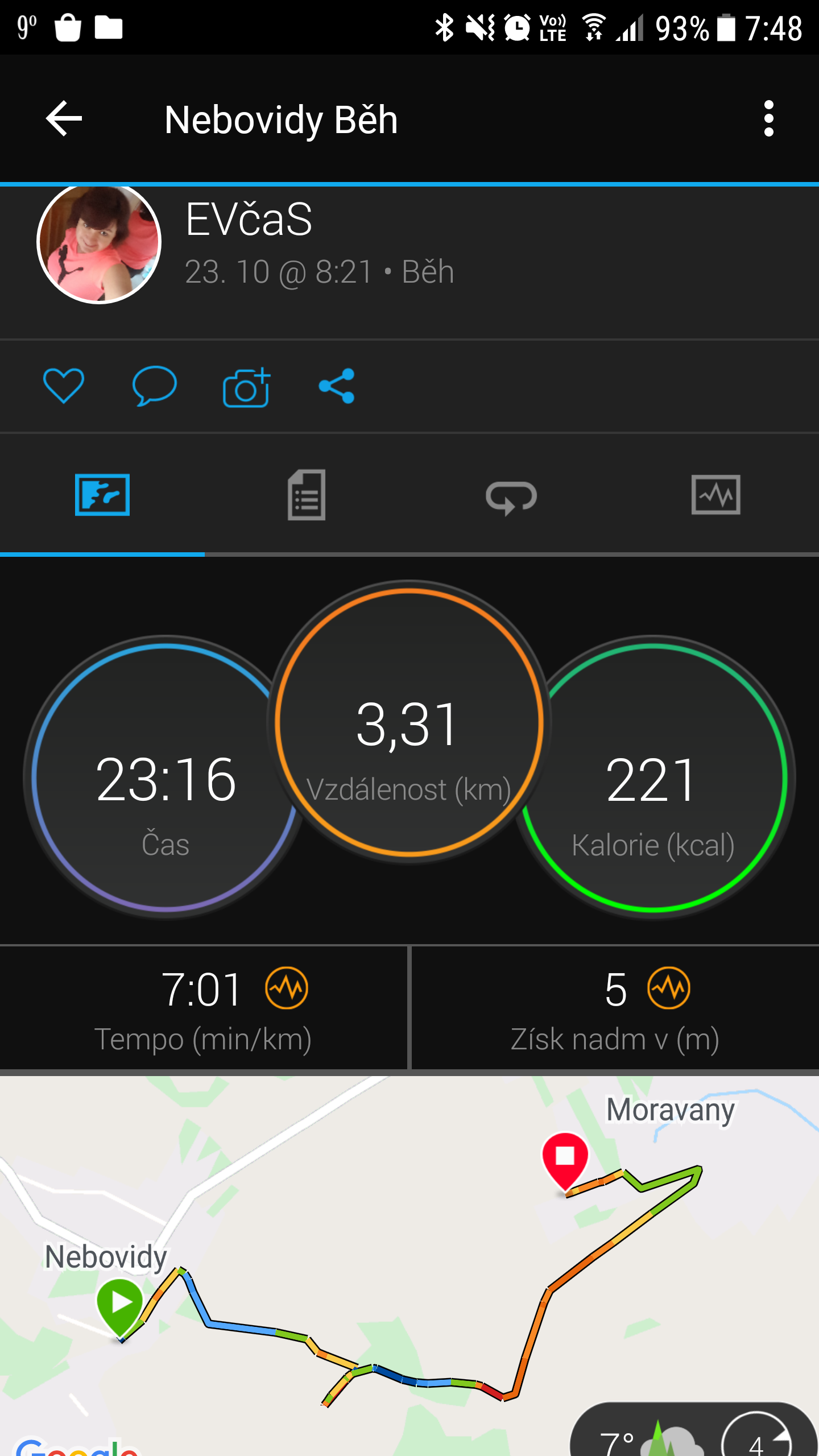Select the map overview tab
Image resolution: width=819 pixels, height=1456 pixels.
pyautogui.click(x=102, y=495)
